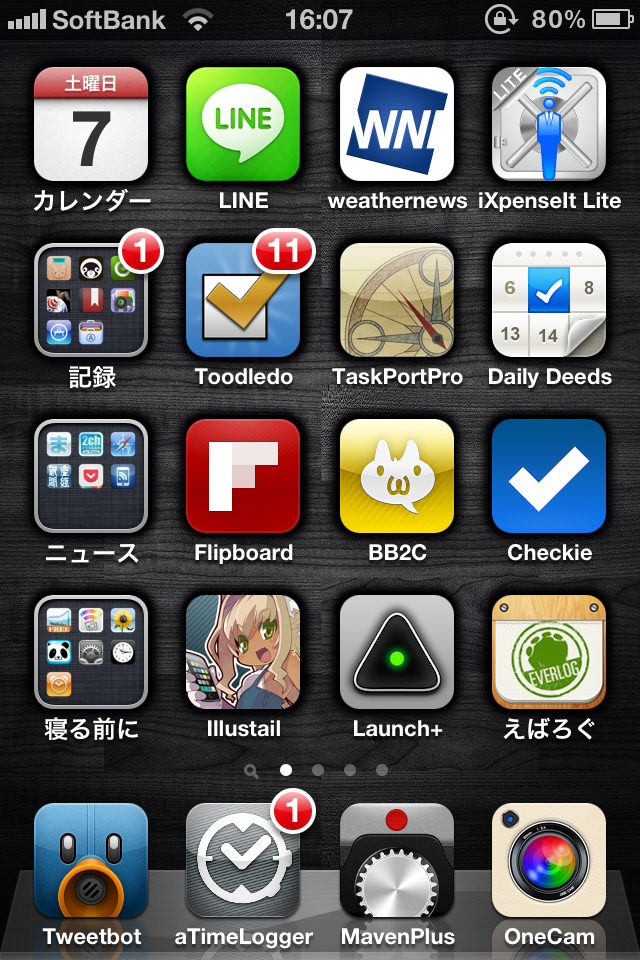The height and width of the screenshot is (960, 640).
Task: Launch Checkie
Action: [x=548, y=476]
